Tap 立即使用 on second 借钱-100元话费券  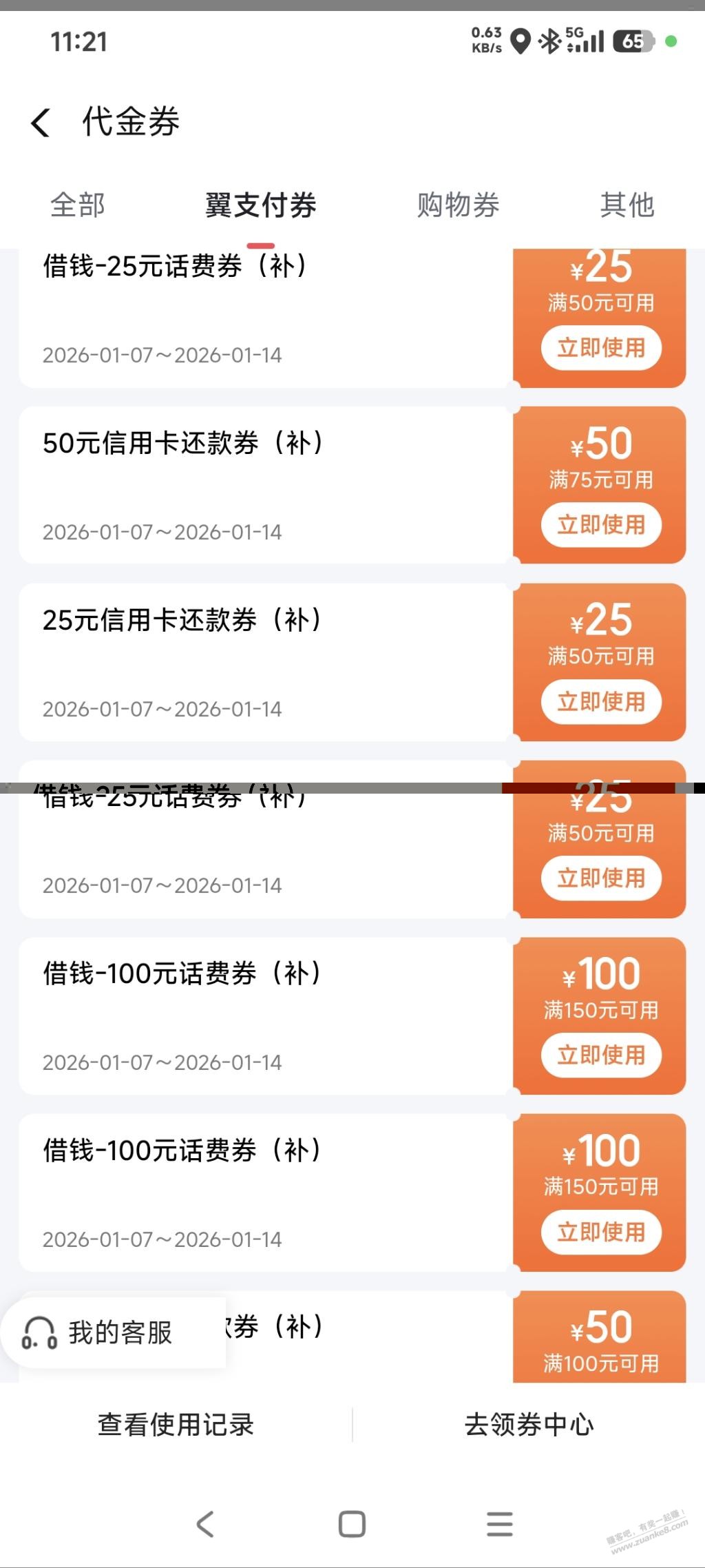600,1232
